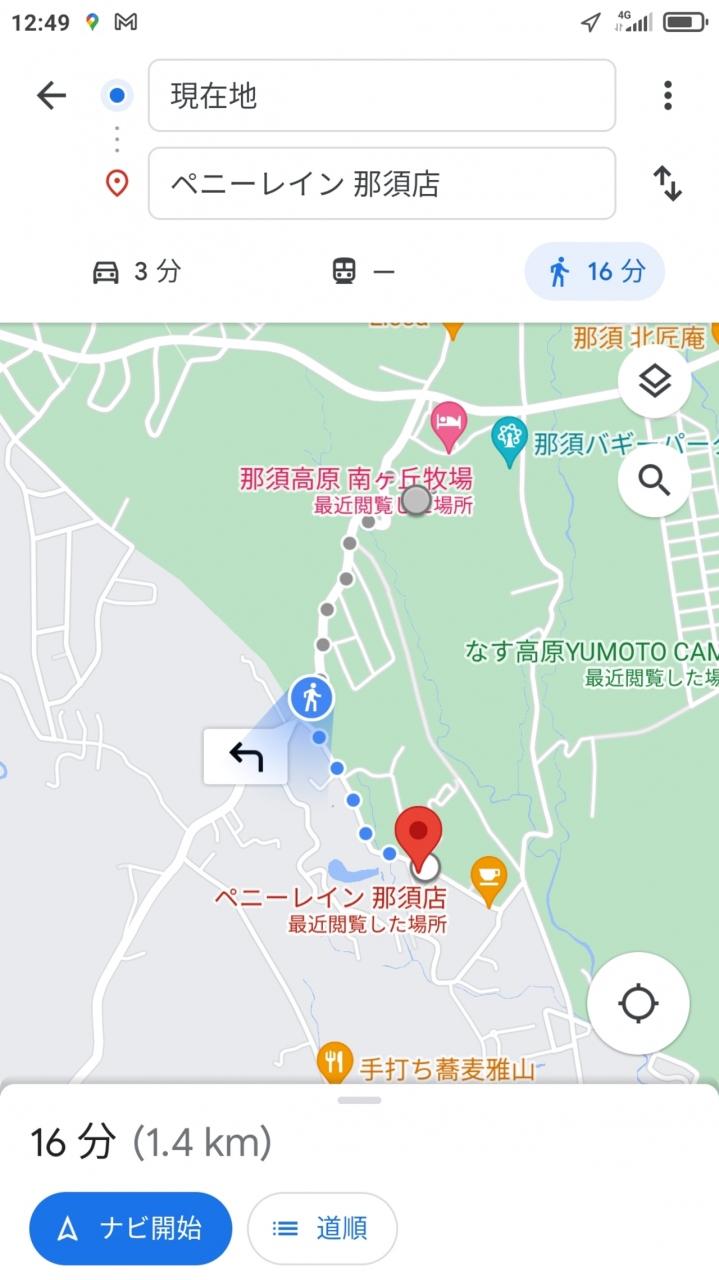Expand the route summary sheet handle
Image resolution: width=719 pixels, height=1280 pixels.
click(359, 1100)
